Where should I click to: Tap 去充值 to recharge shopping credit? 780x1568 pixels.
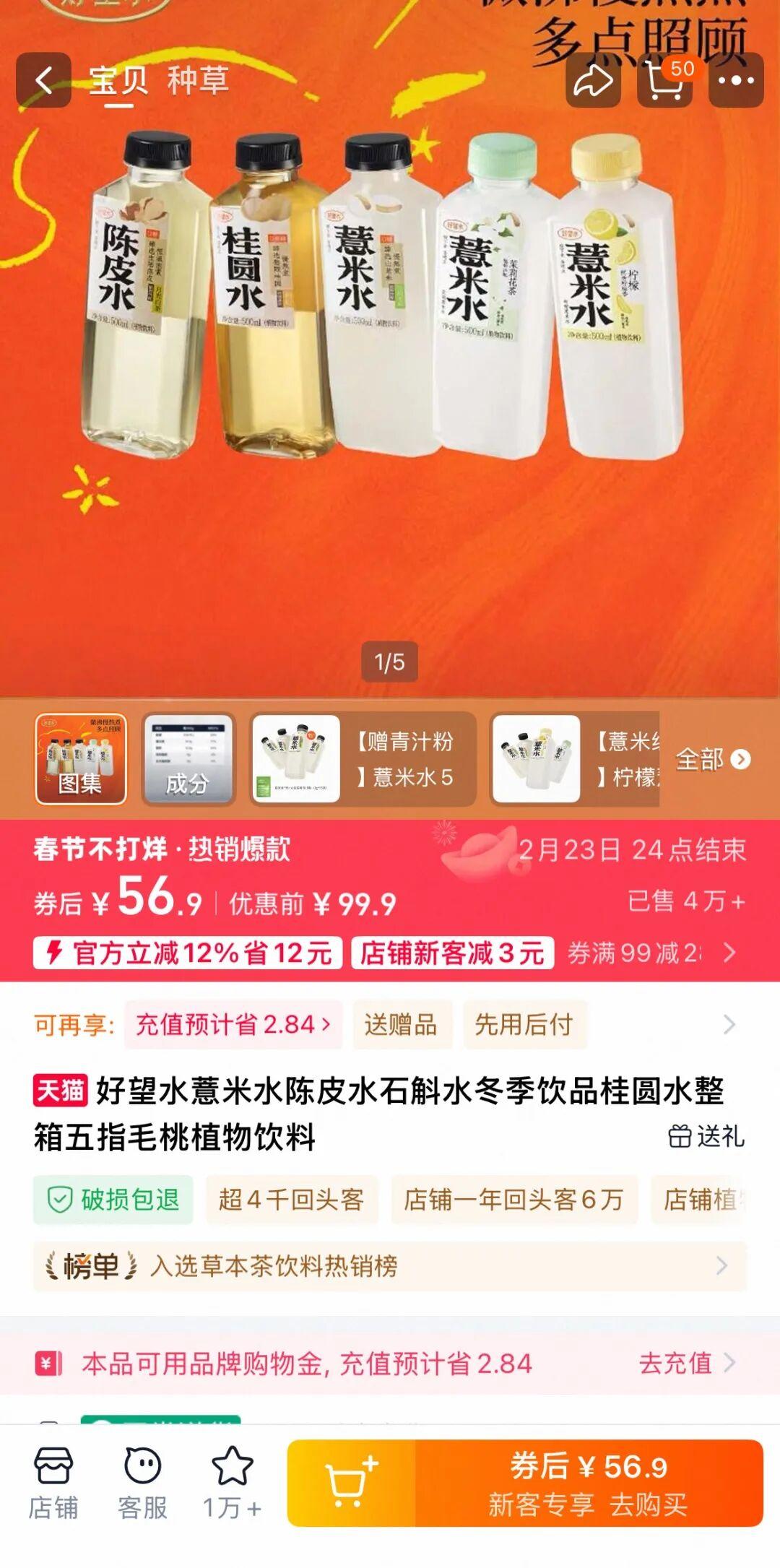[686, 1363]
